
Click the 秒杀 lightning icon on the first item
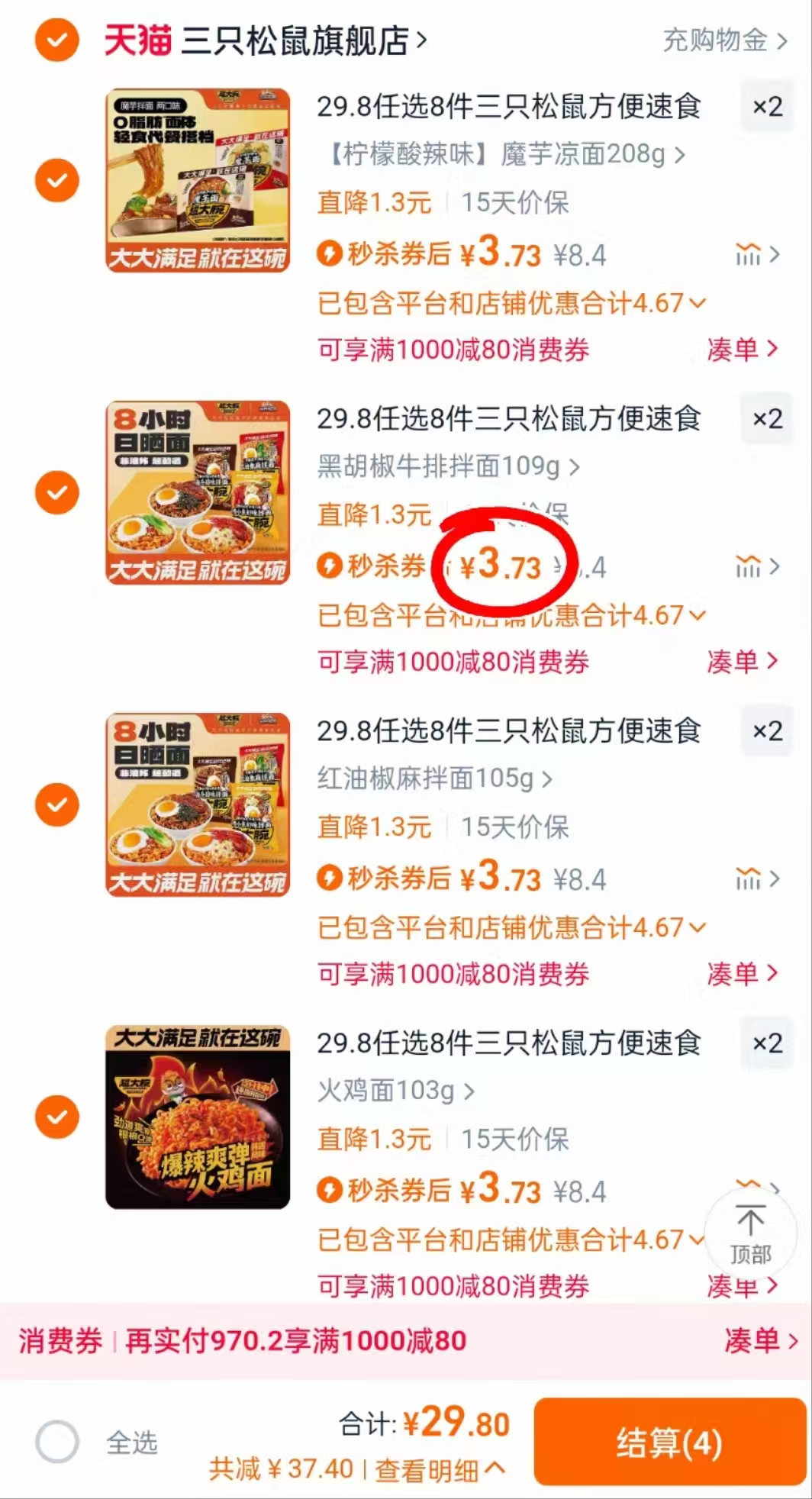pyautogui.click(x=329, y=255)
